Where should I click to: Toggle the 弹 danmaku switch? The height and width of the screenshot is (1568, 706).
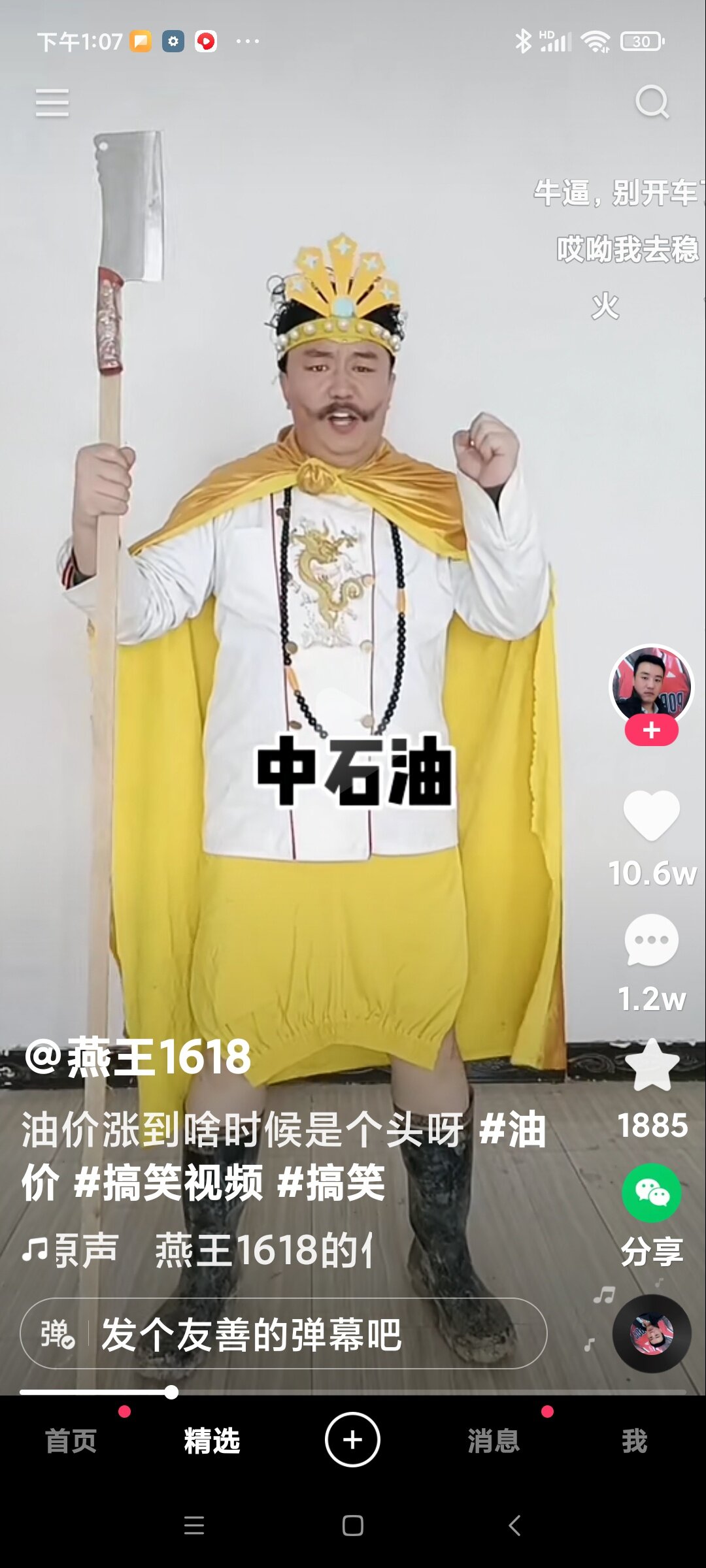click(x=57, y=1334)
